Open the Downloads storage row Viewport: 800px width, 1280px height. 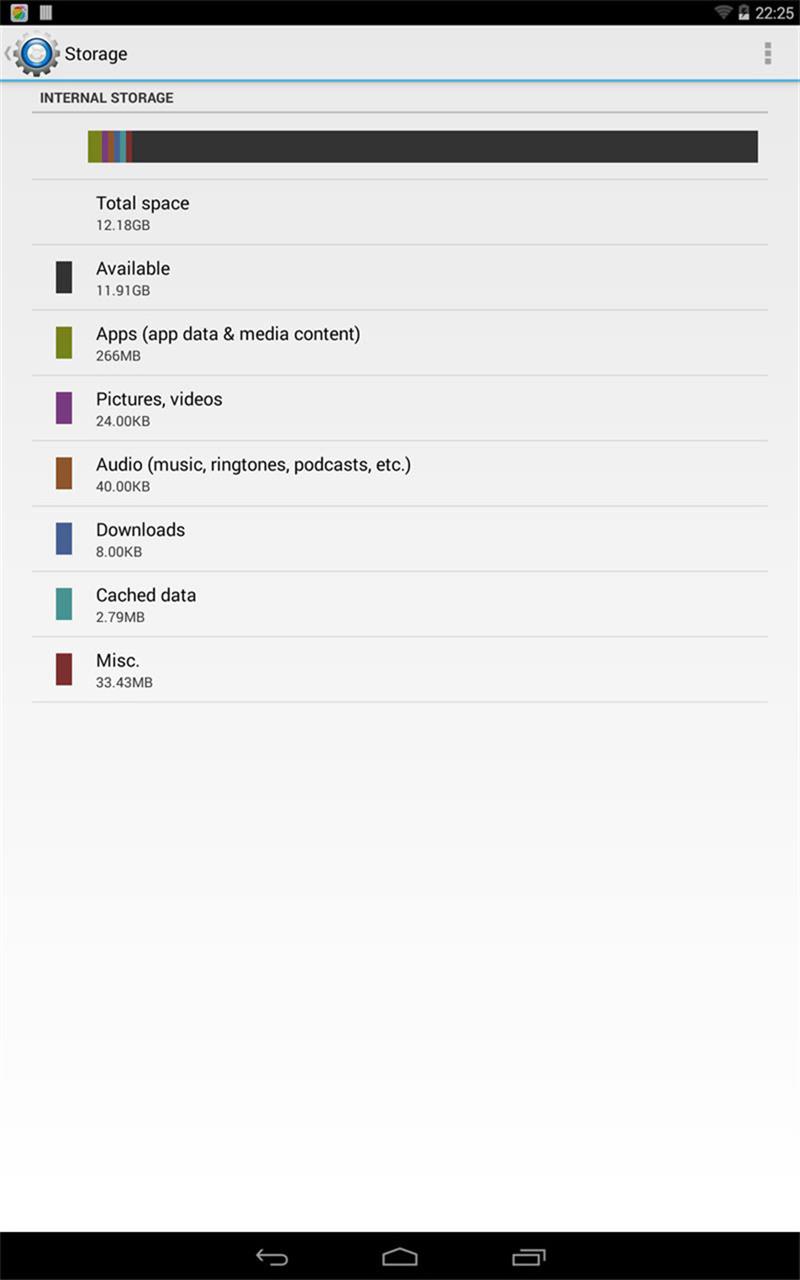(400, 539)
